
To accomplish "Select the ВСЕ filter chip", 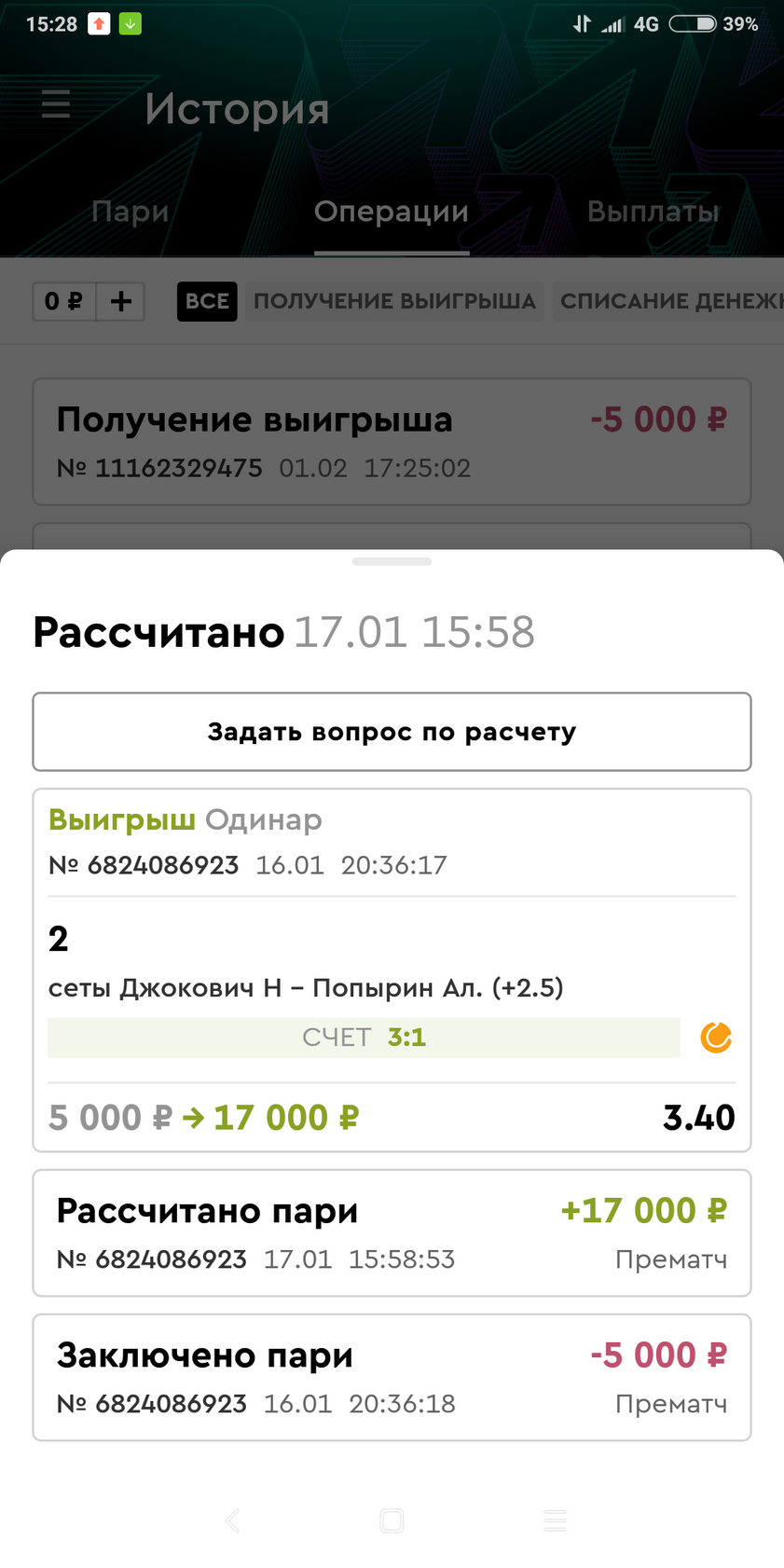I will [x=207, y=301].
